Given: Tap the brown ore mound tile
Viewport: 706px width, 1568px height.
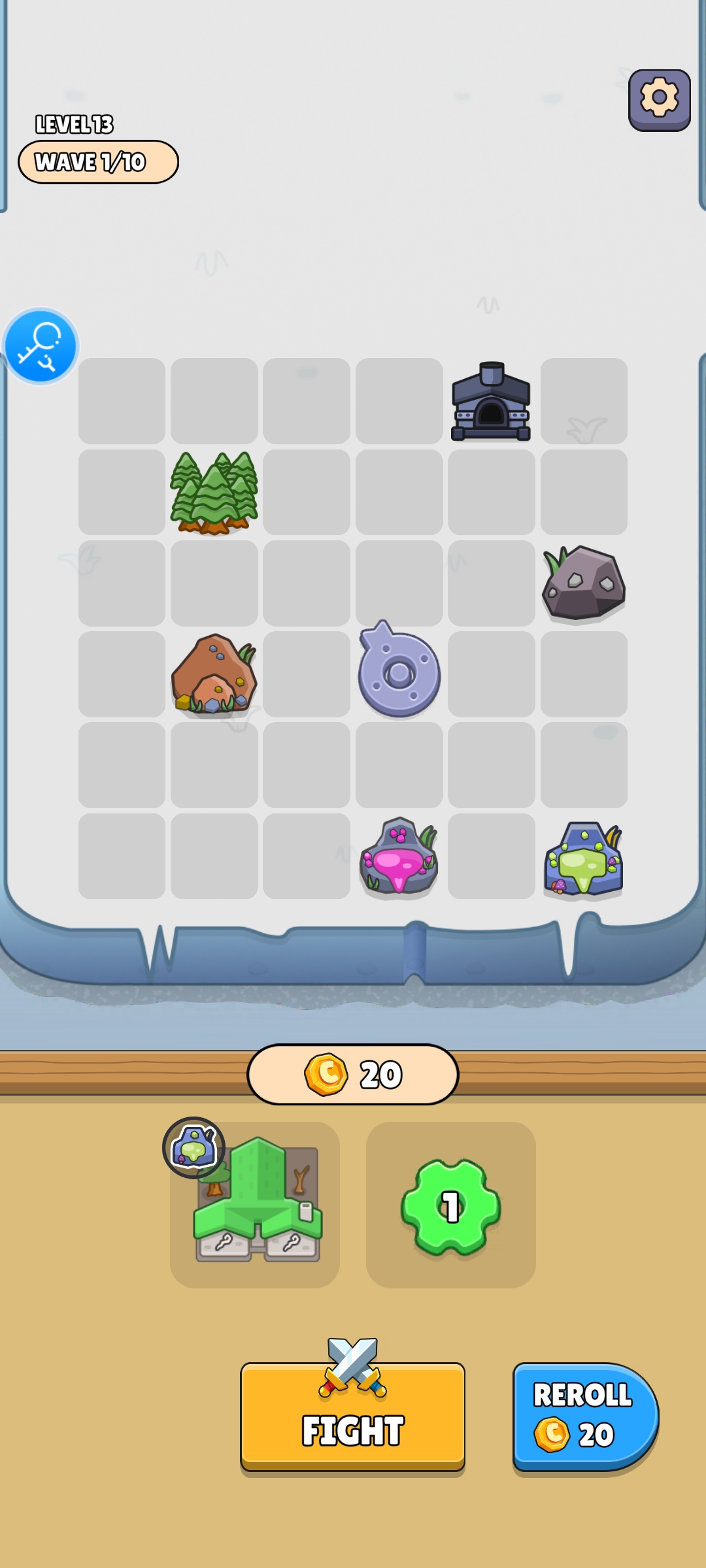Looking at the screenshot, I should 214,674.
